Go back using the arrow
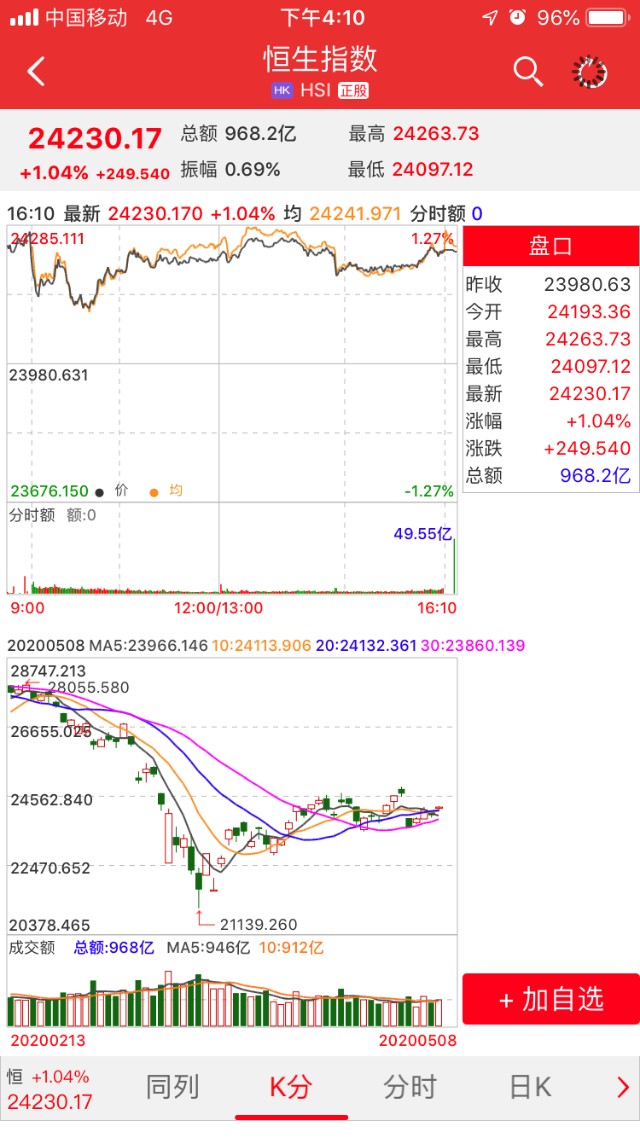Screen dimensions: 640x1138 click(x=37, y=72)
